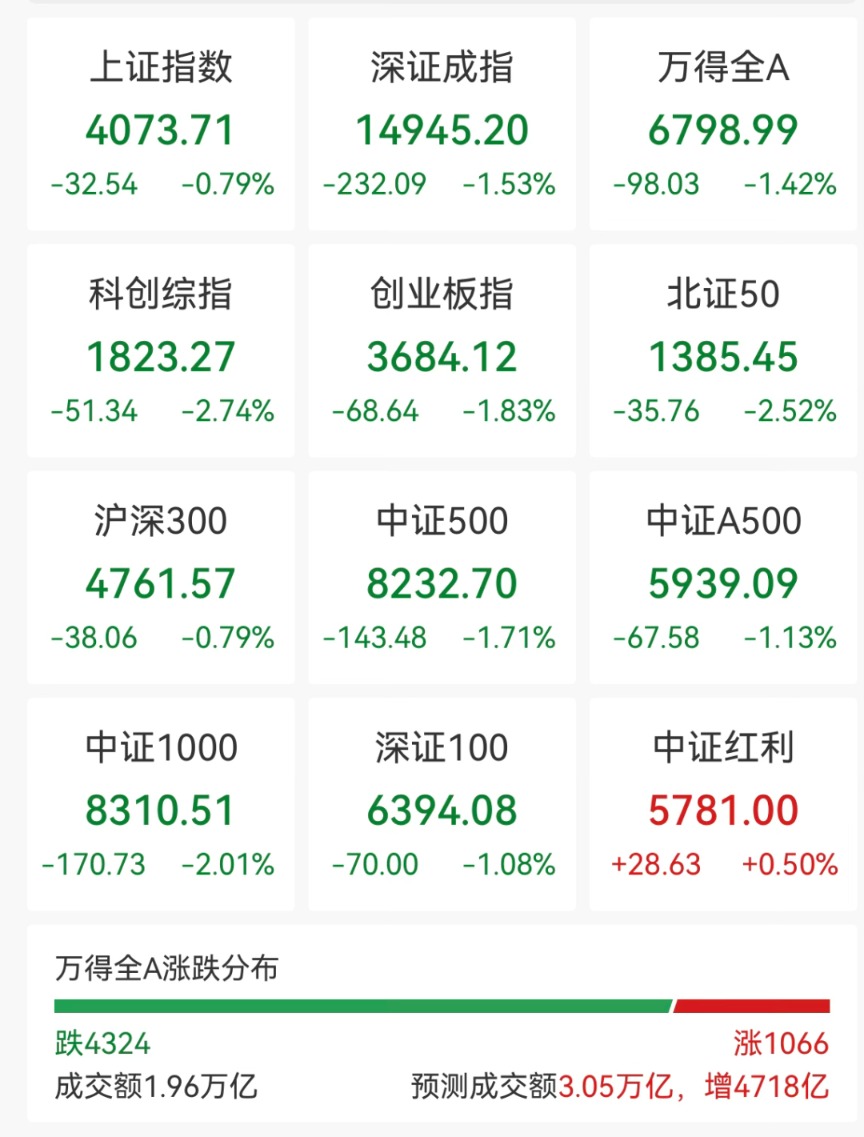This screenshot has width=864, height=1137.
Task: Click the 上证指数 value 4073.71
Action: click(x=160, y=130)
